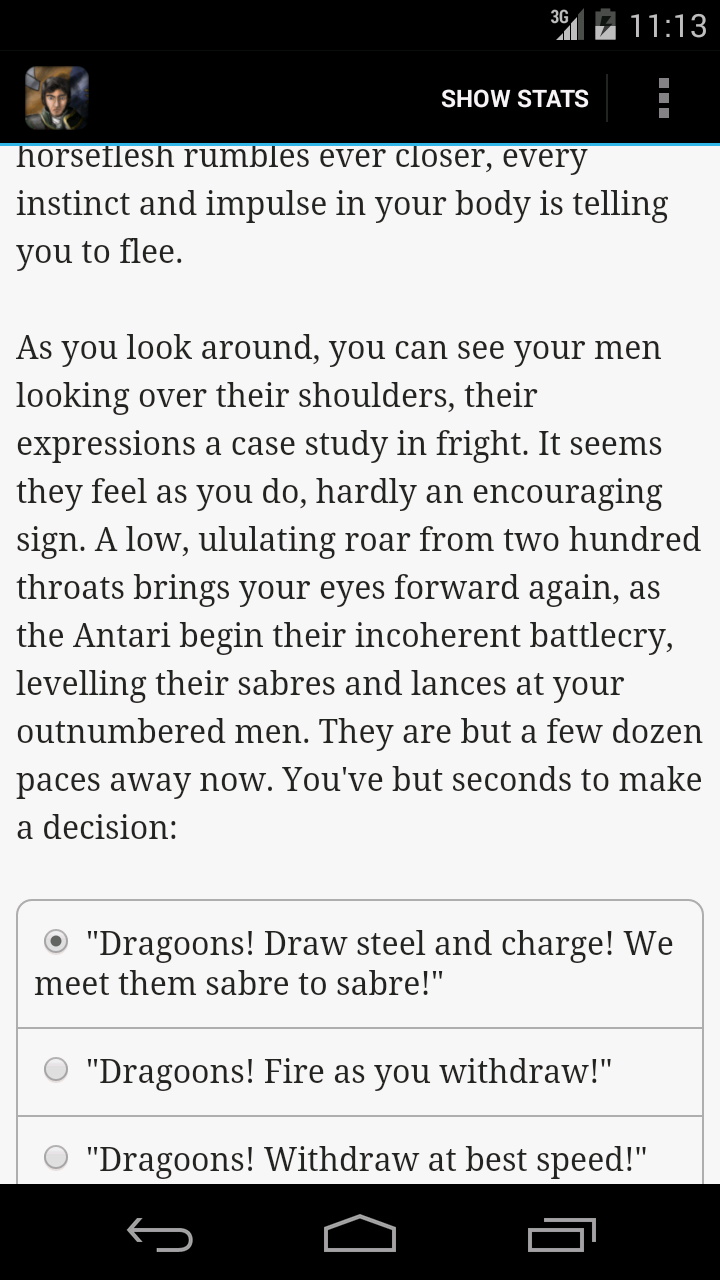Viewport: 720px width, 1280px height.
Task: Open the three-dot overflow menu
Action: click(663, 97)
